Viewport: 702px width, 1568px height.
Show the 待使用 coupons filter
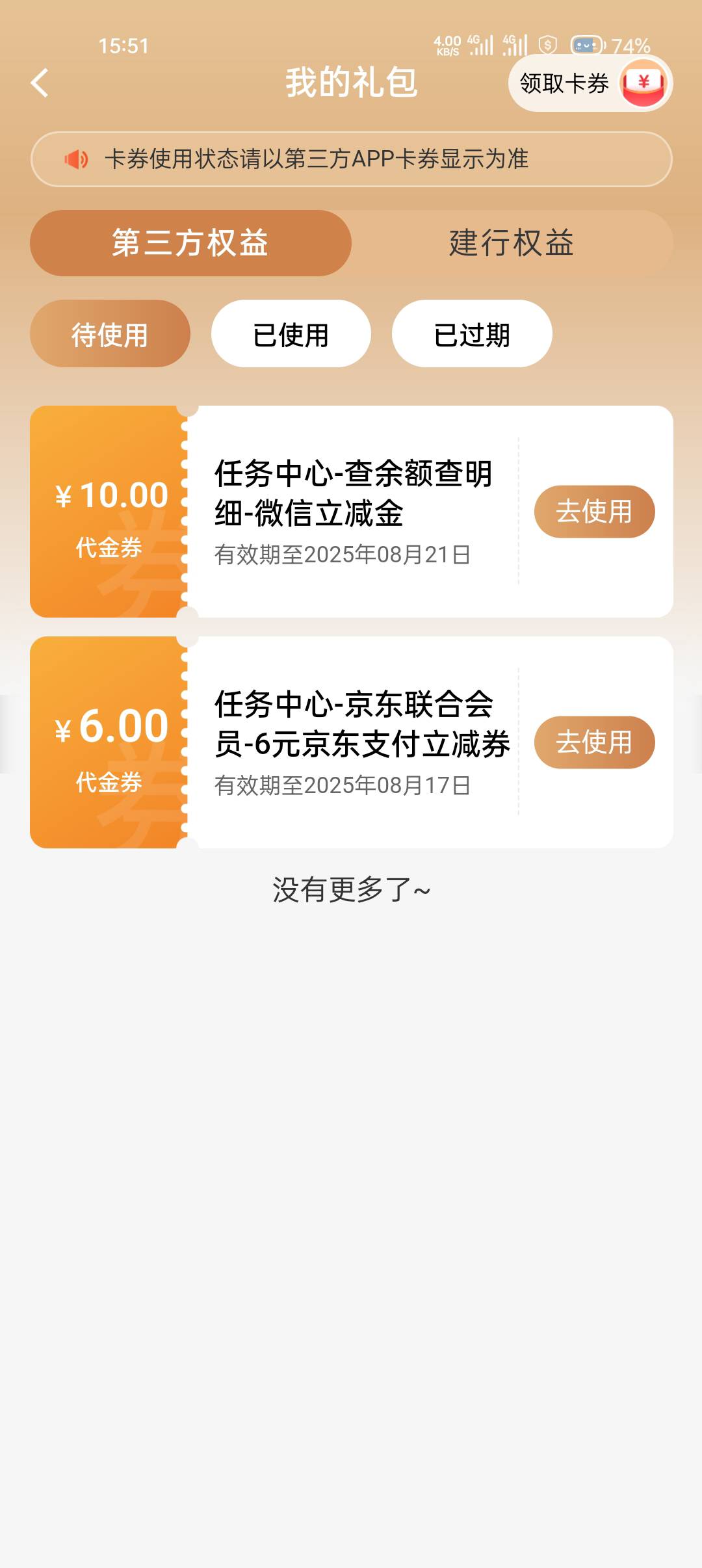[110, 333]
